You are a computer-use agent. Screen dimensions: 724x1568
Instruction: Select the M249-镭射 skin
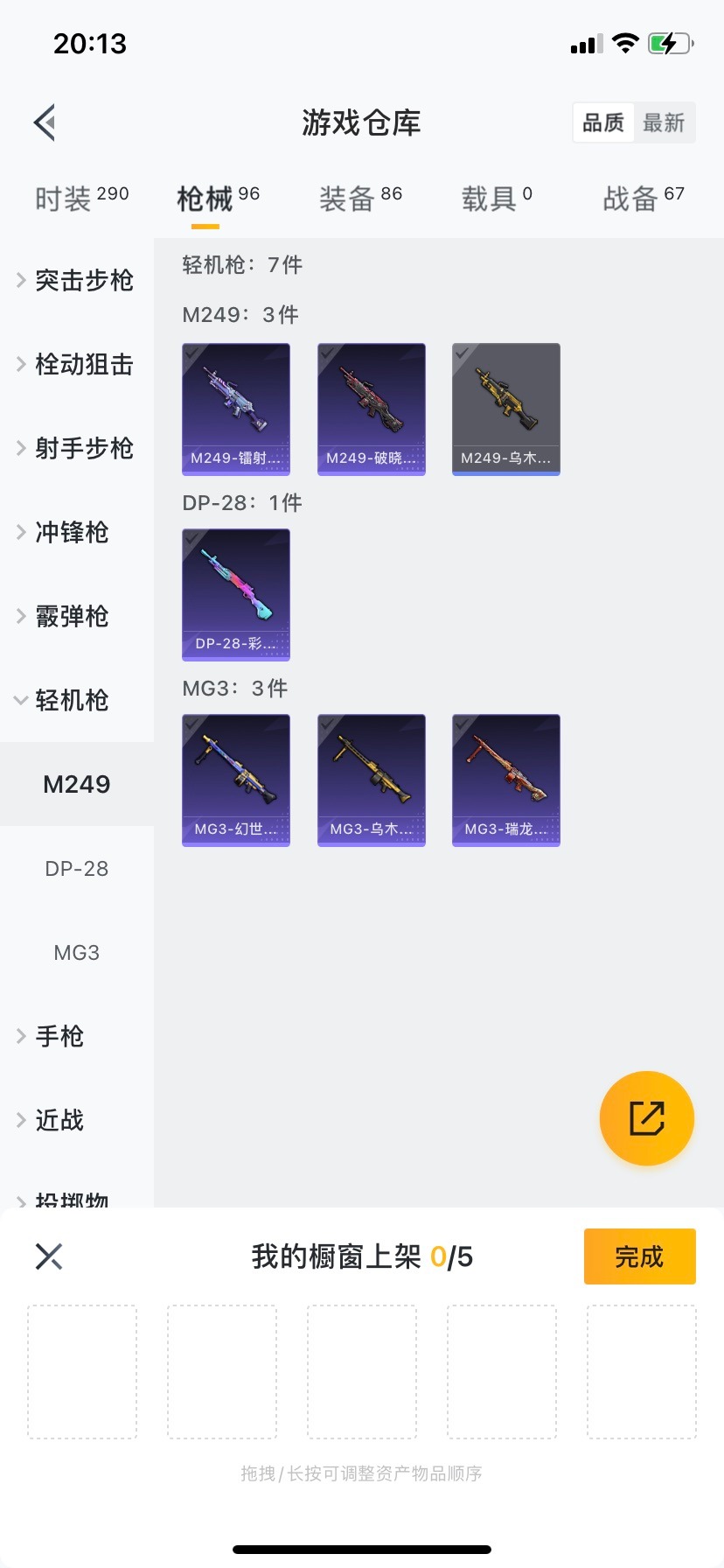(236, 409)
